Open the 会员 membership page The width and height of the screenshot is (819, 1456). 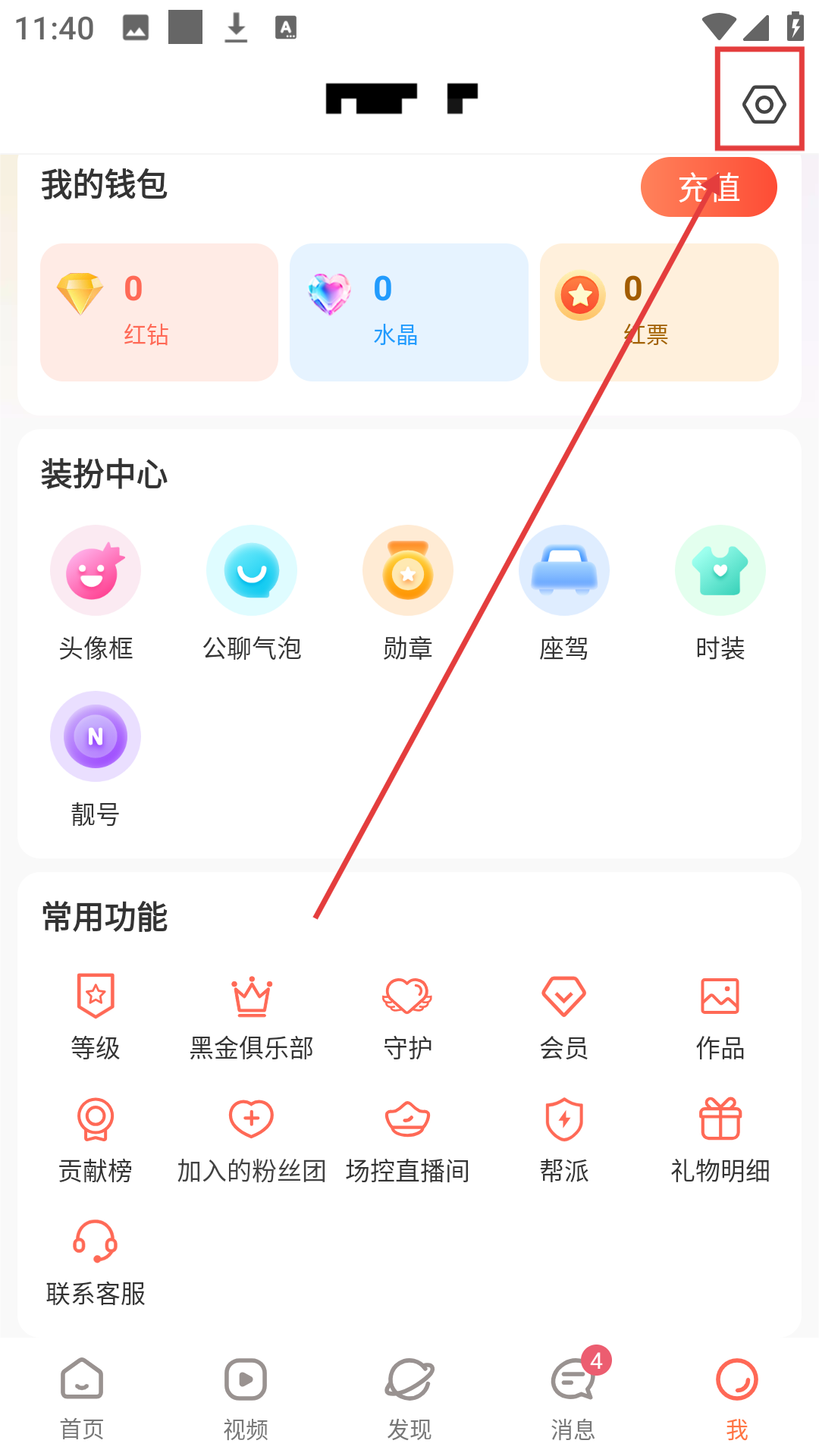pos(564,1016)
